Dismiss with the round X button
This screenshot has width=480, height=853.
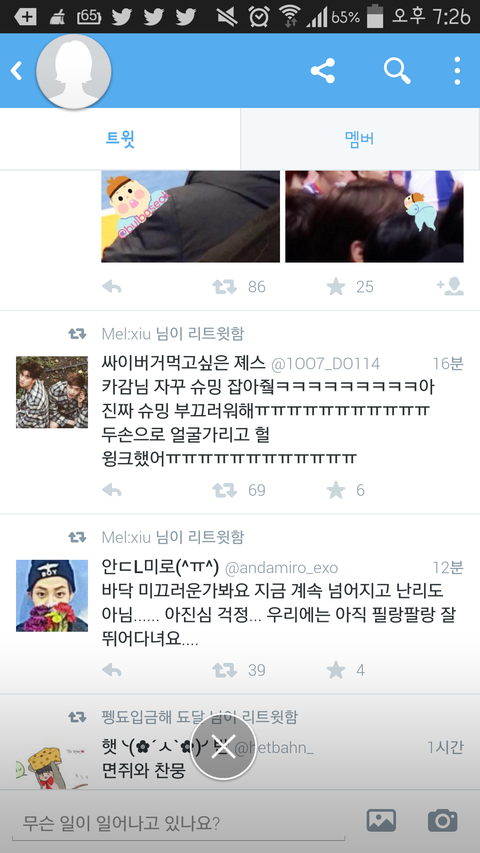223,747
